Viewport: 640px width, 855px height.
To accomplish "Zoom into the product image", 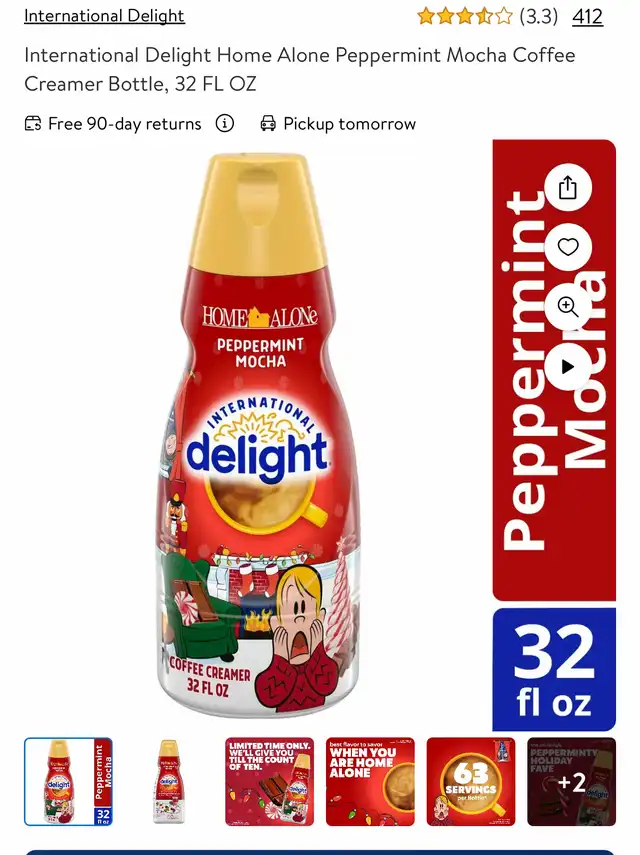I will [x=568, y=307].
